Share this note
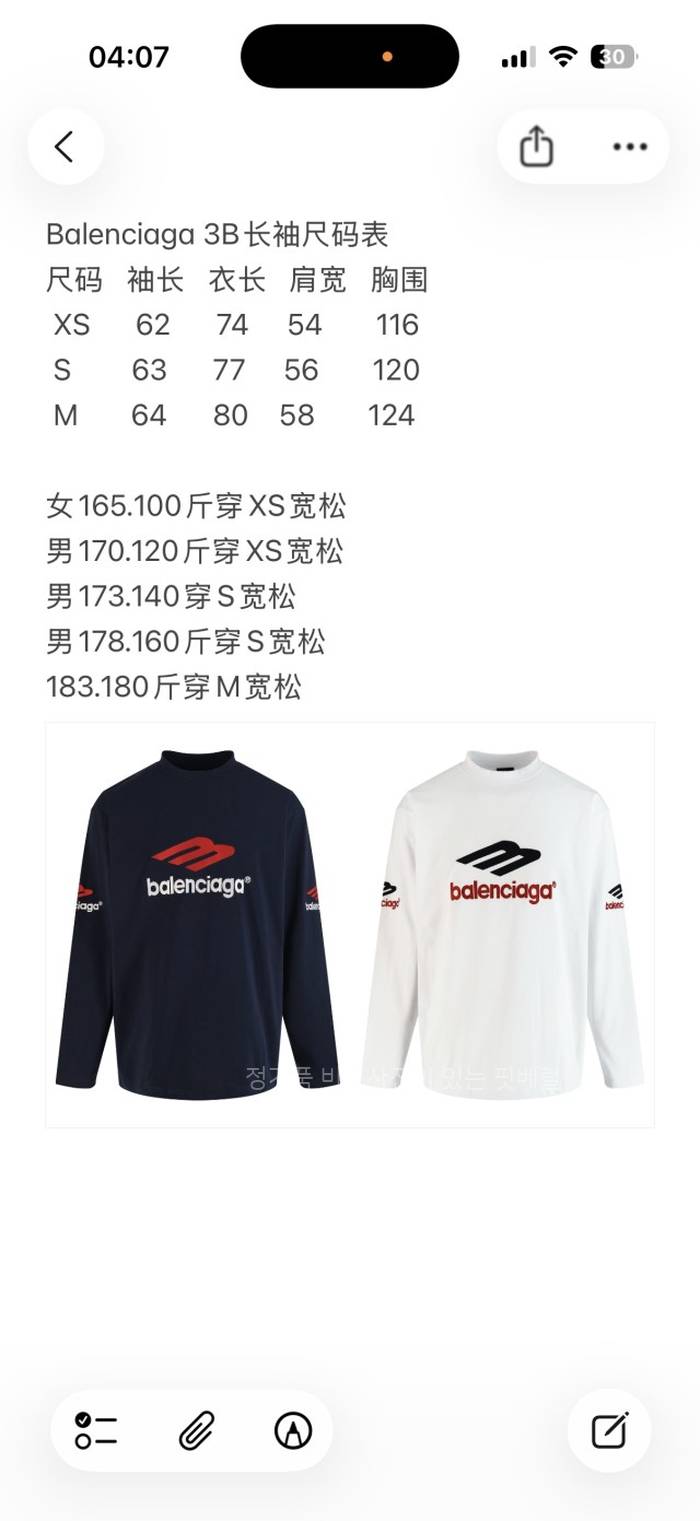 [536, 147]
